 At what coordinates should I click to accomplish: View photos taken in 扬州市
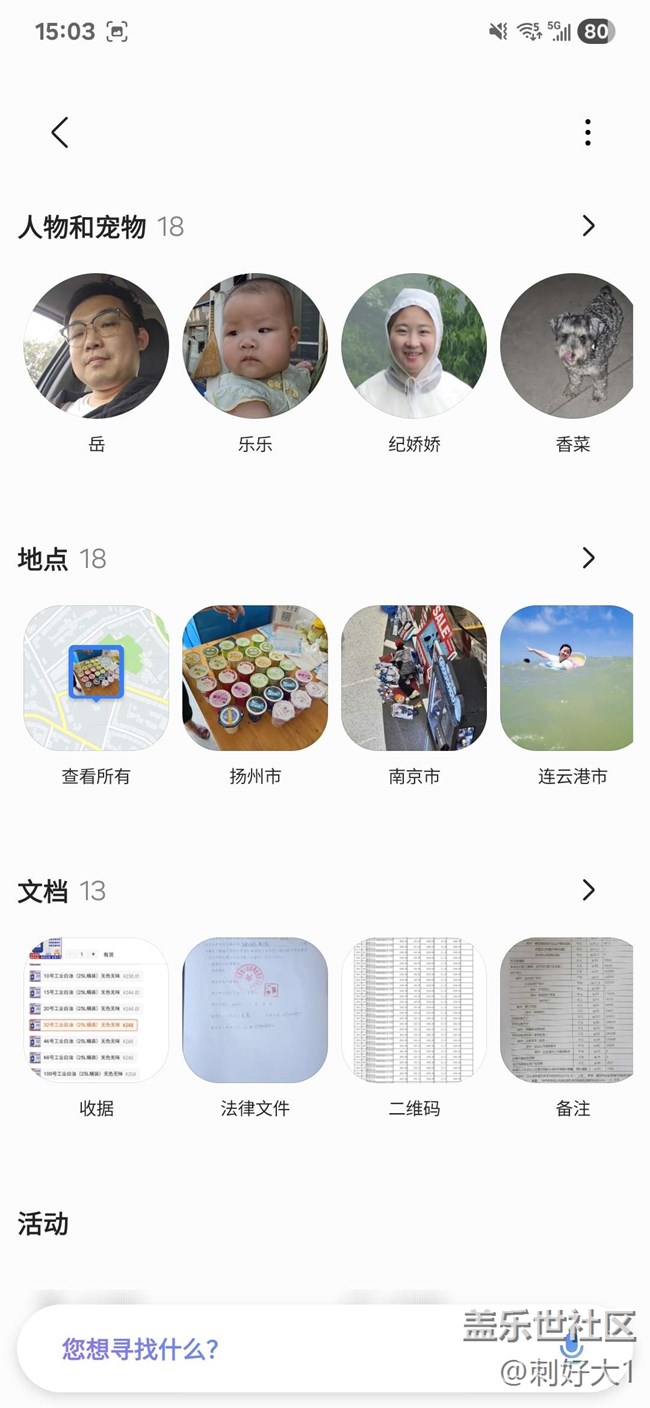click(x=255, y=678)
